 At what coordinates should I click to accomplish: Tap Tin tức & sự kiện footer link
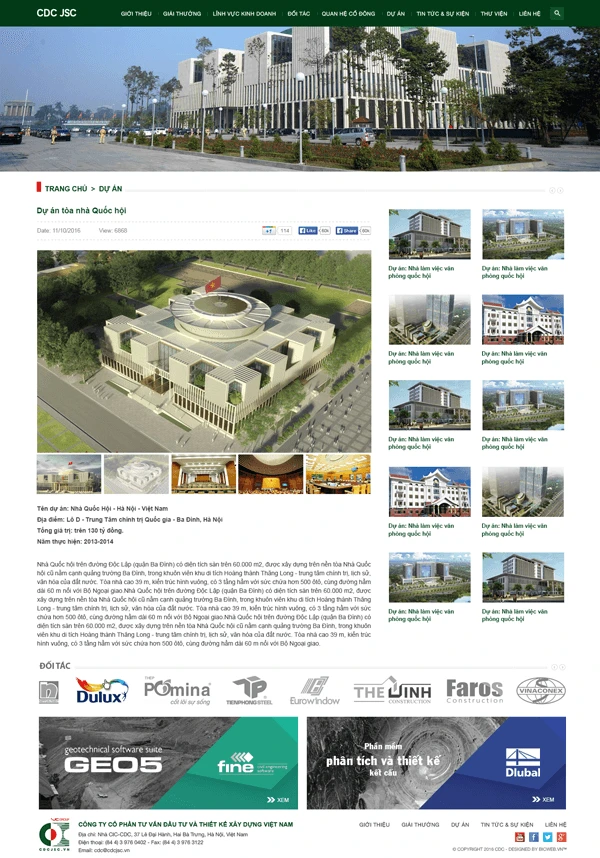click(504, 824)
